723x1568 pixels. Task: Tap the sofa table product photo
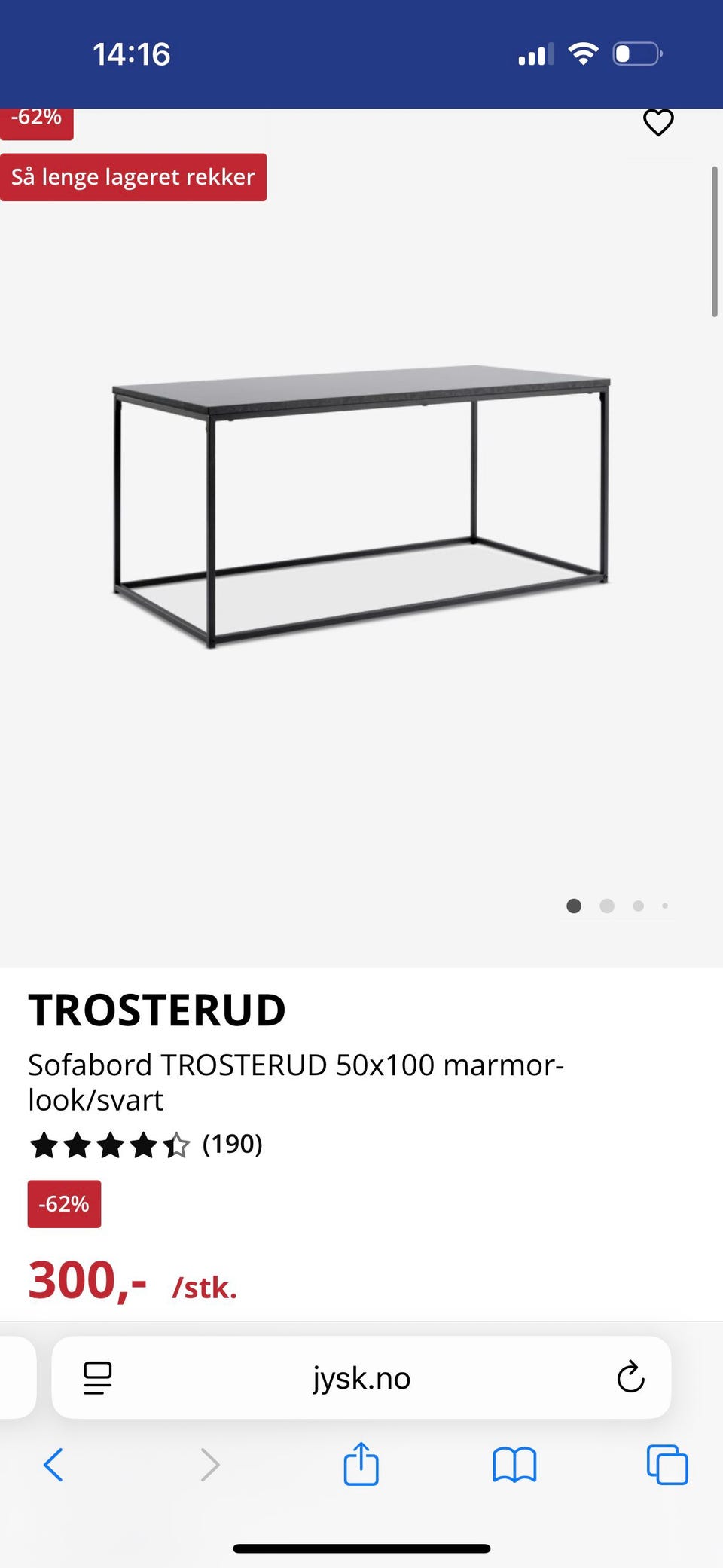tap(361, 512)
